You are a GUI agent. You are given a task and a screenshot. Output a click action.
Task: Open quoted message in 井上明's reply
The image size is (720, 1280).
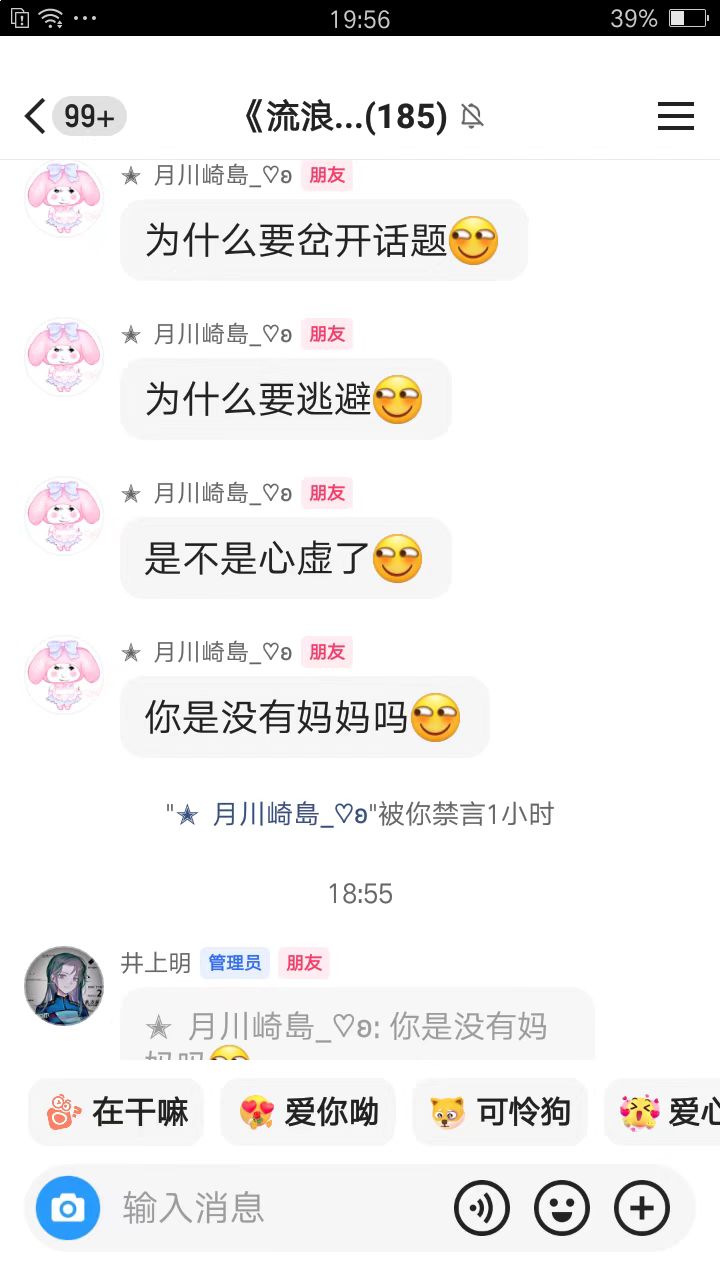[x=356, y=1028]
